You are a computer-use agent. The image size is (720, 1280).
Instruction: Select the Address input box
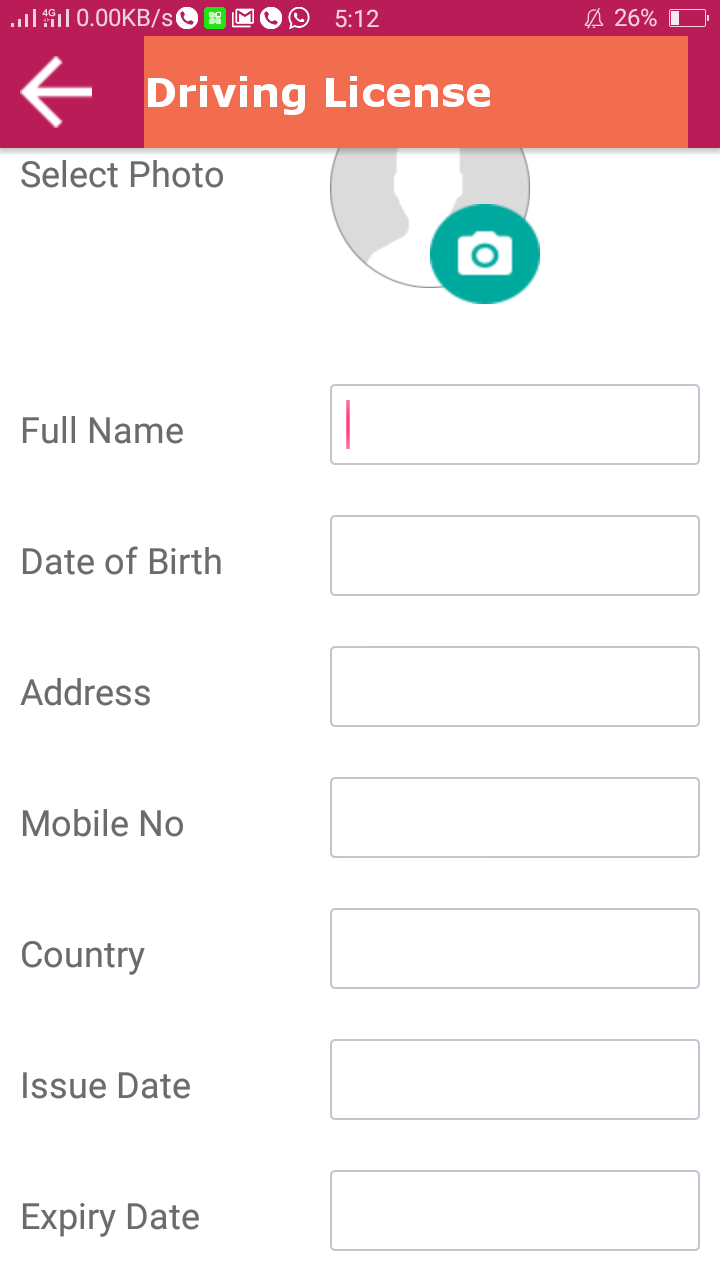click(515, 687)
